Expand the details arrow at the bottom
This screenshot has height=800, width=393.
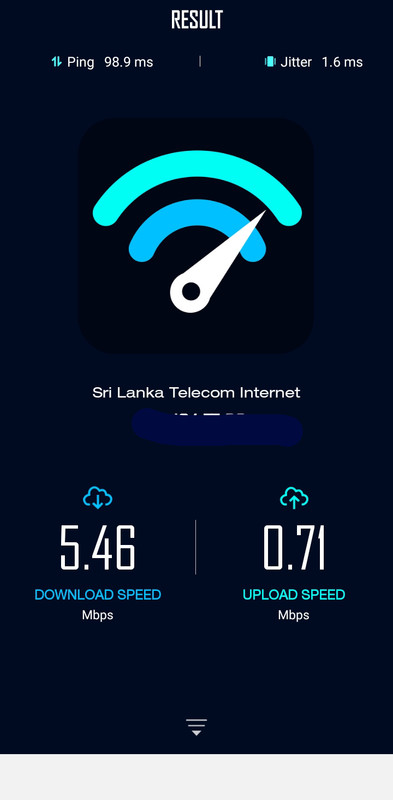(x=196, y=727)
